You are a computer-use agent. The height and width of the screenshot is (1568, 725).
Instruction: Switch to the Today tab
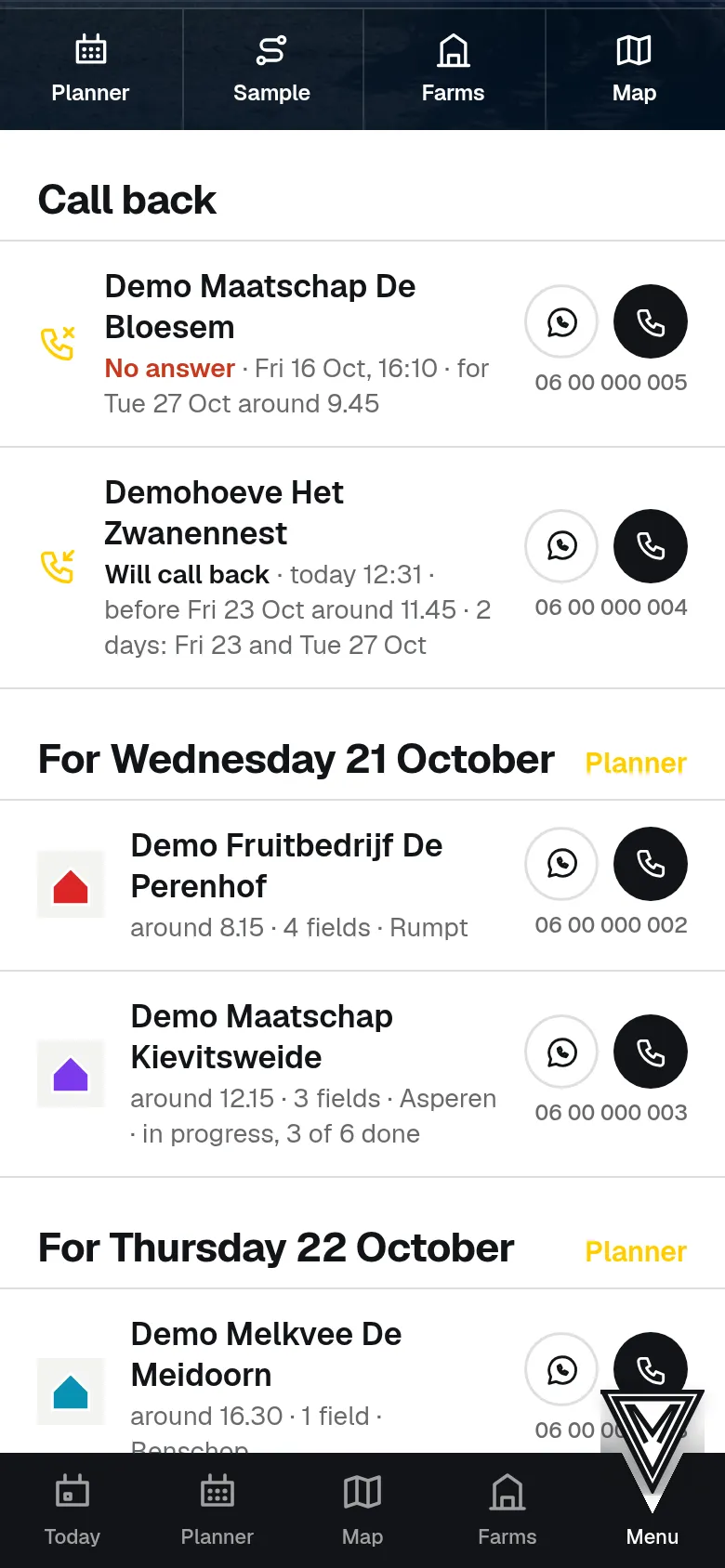tap(72, 1510)
